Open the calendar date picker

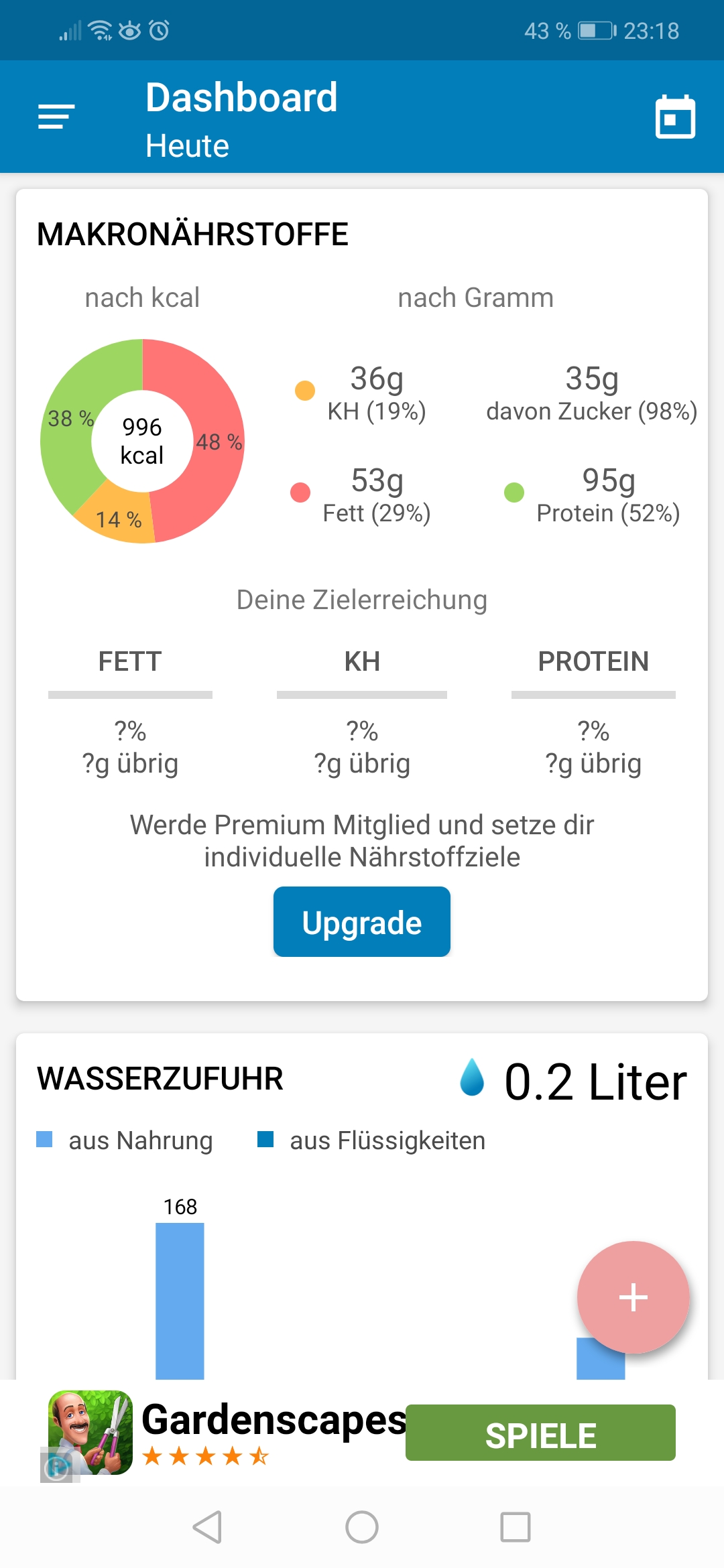[x=675, y=117]
